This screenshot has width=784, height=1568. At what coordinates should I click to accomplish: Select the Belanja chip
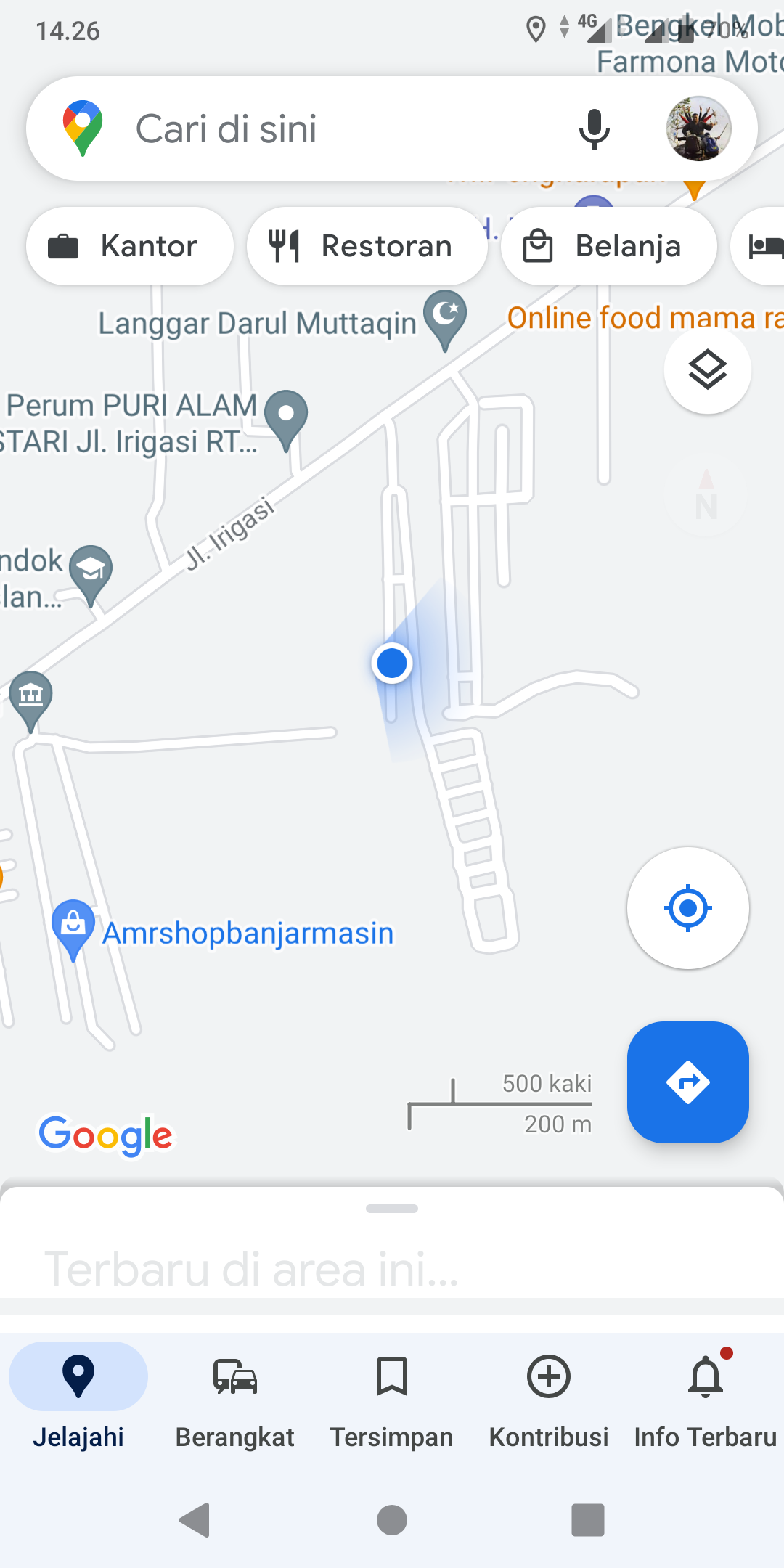(608, 246)
